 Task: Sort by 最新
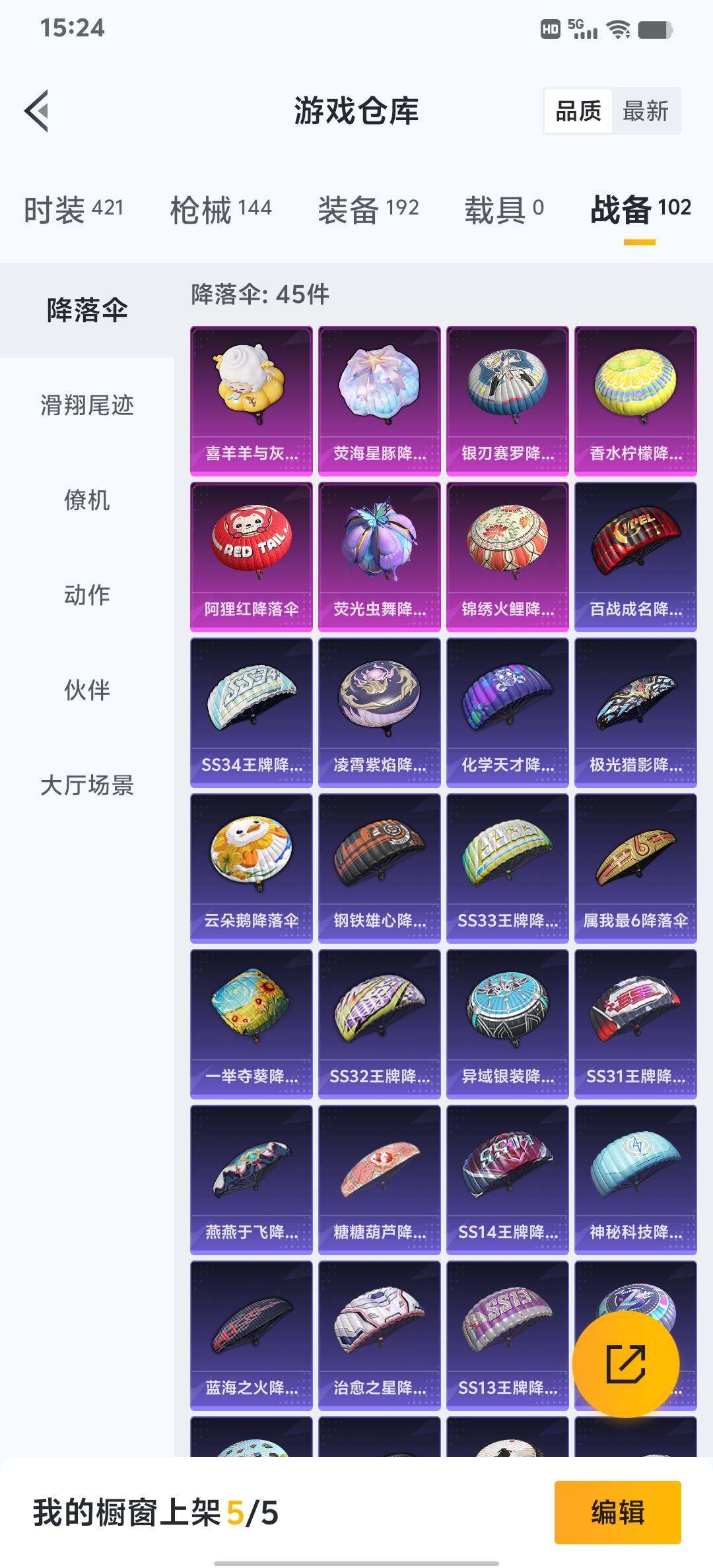pyautogui.click(x=645, y=111)
